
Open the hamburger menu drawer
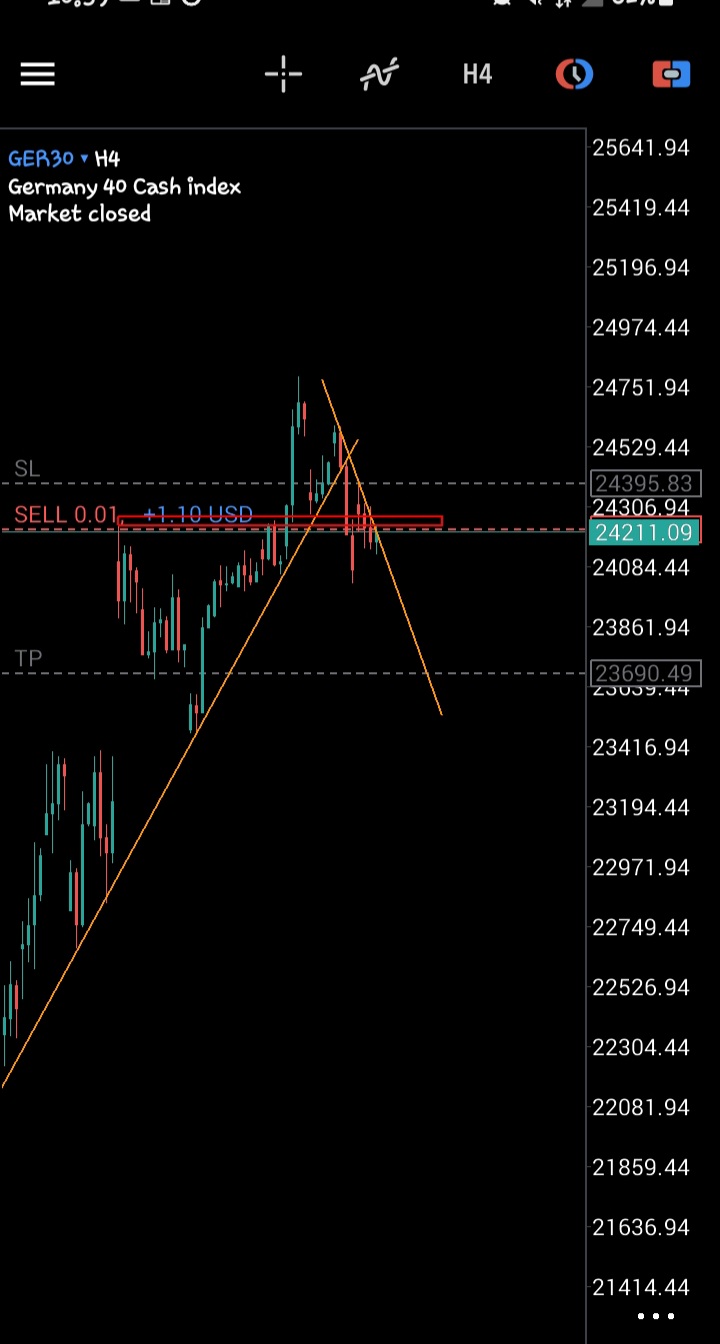pos(38,74)
